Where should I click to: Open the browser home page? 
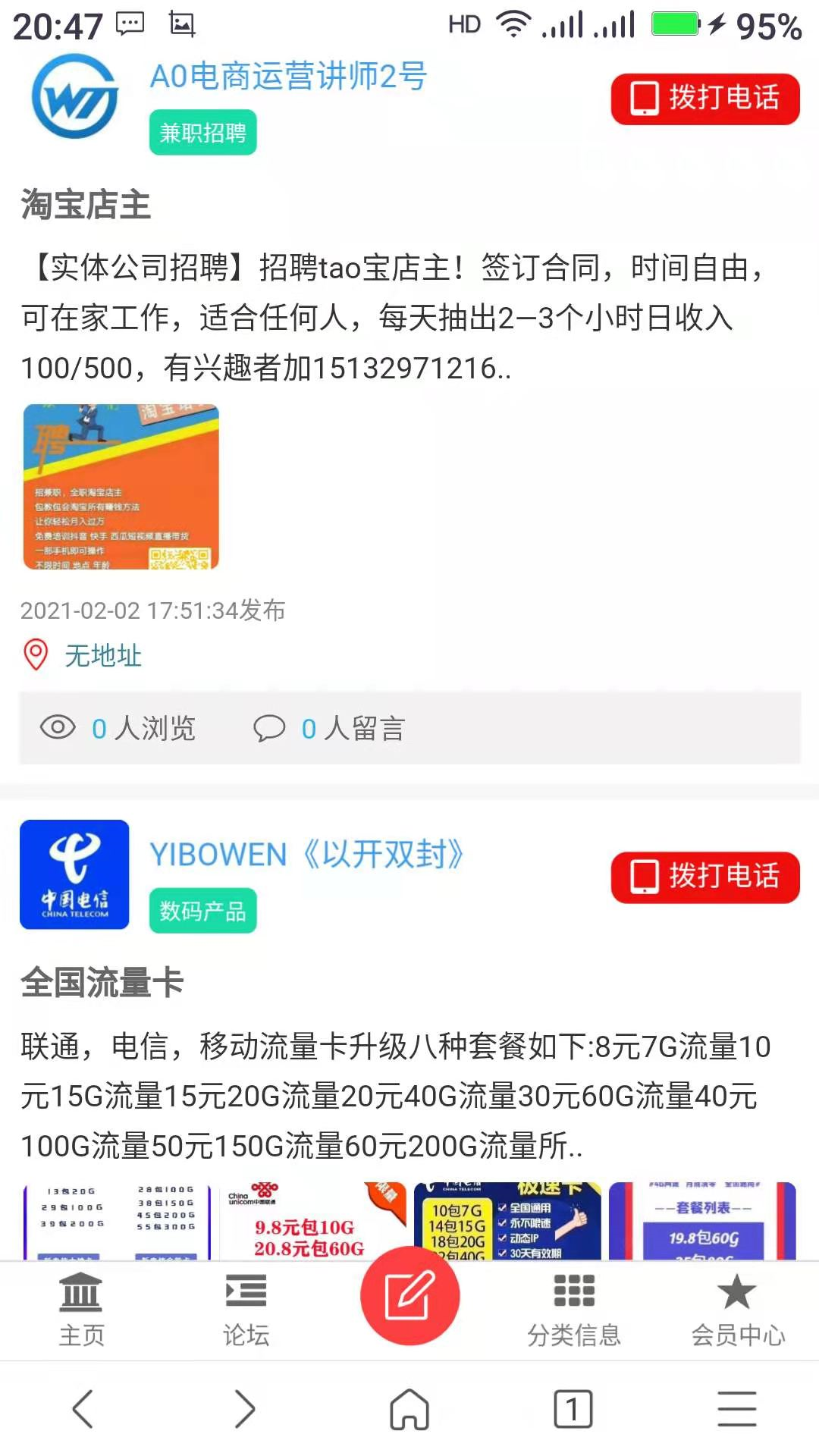click(x=409, y=1409)
